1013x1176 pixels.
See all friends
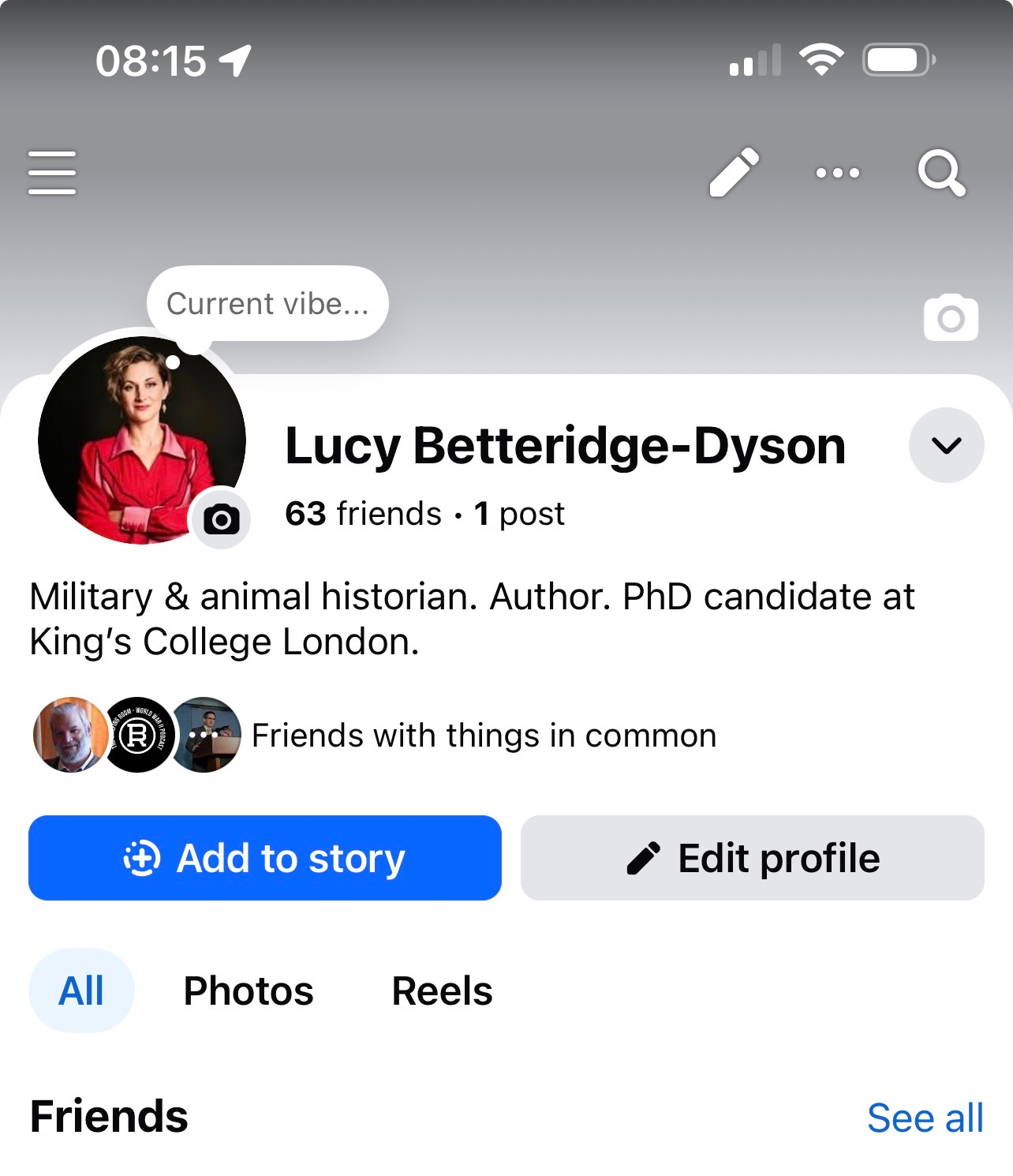click(x=925, y=1118)
